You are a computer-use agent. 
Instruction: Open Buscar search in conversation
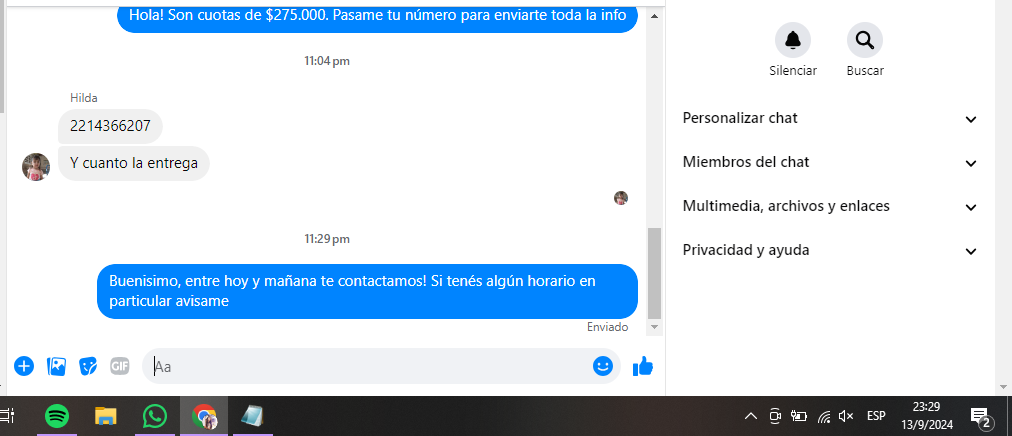864,40
